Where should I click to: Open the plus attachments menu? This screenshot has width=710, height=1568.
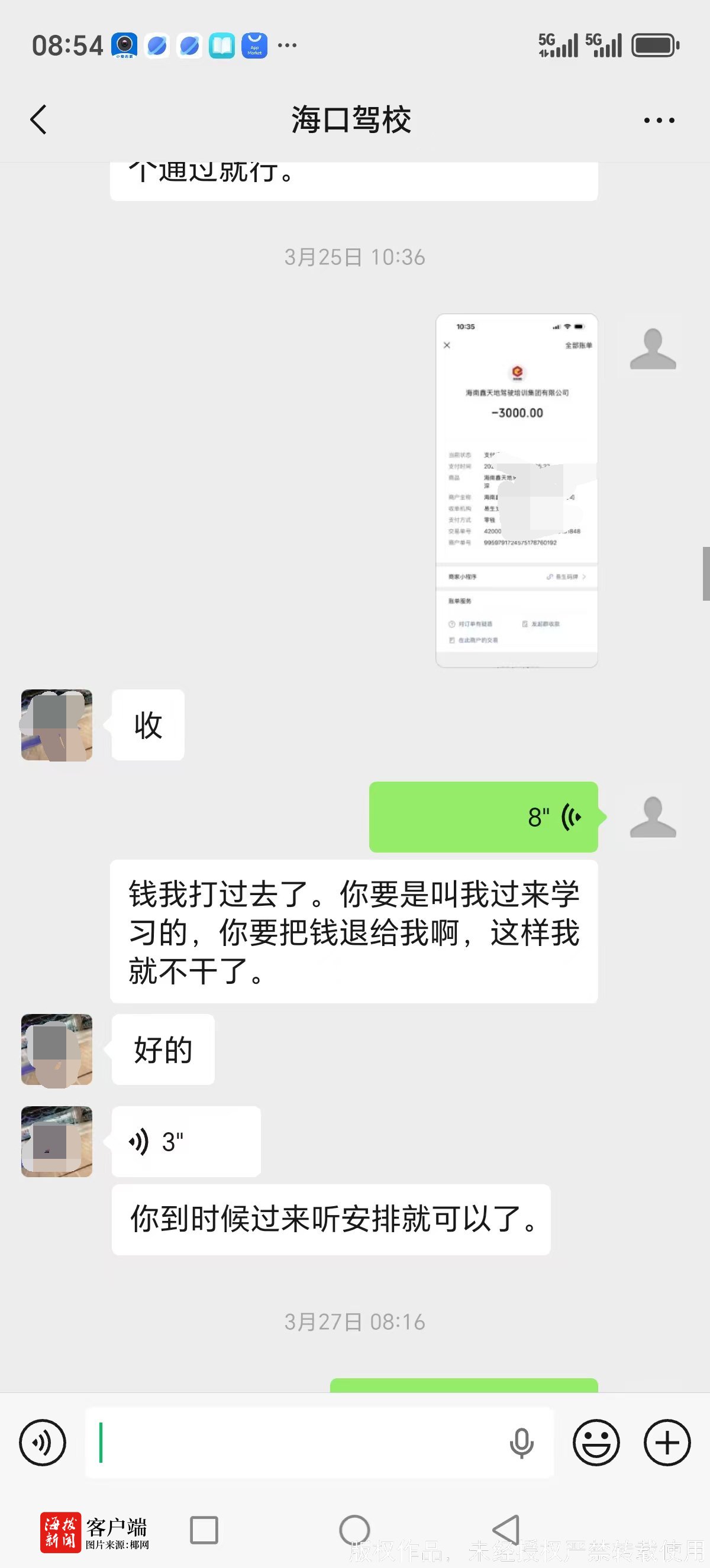[x=667, y=1443]
